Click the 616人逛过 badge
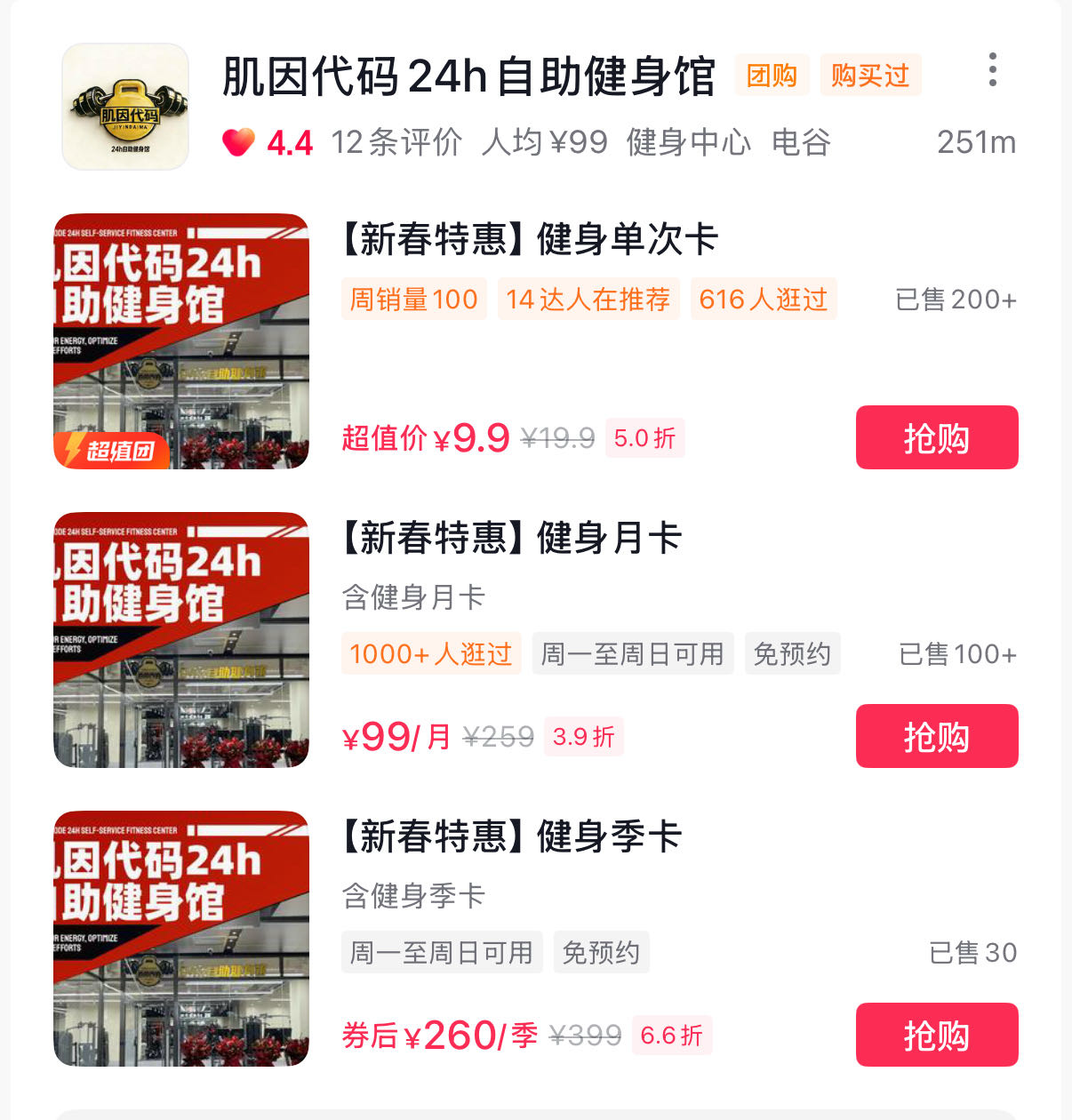Viewport: 1072px width, 1120px height. click(764, 299)
